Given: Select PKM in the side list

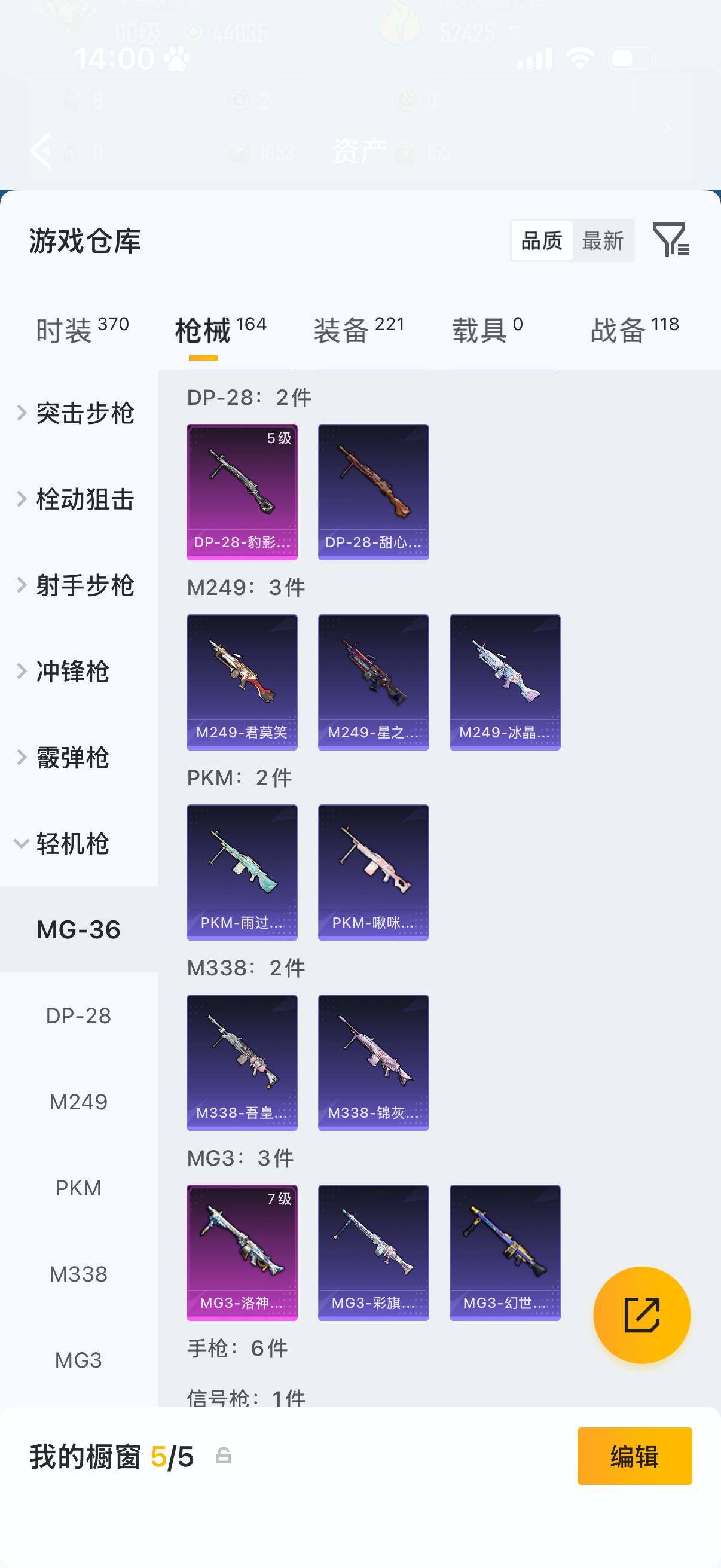Looking at the screenshot, I should click(x=78, y=1188).
